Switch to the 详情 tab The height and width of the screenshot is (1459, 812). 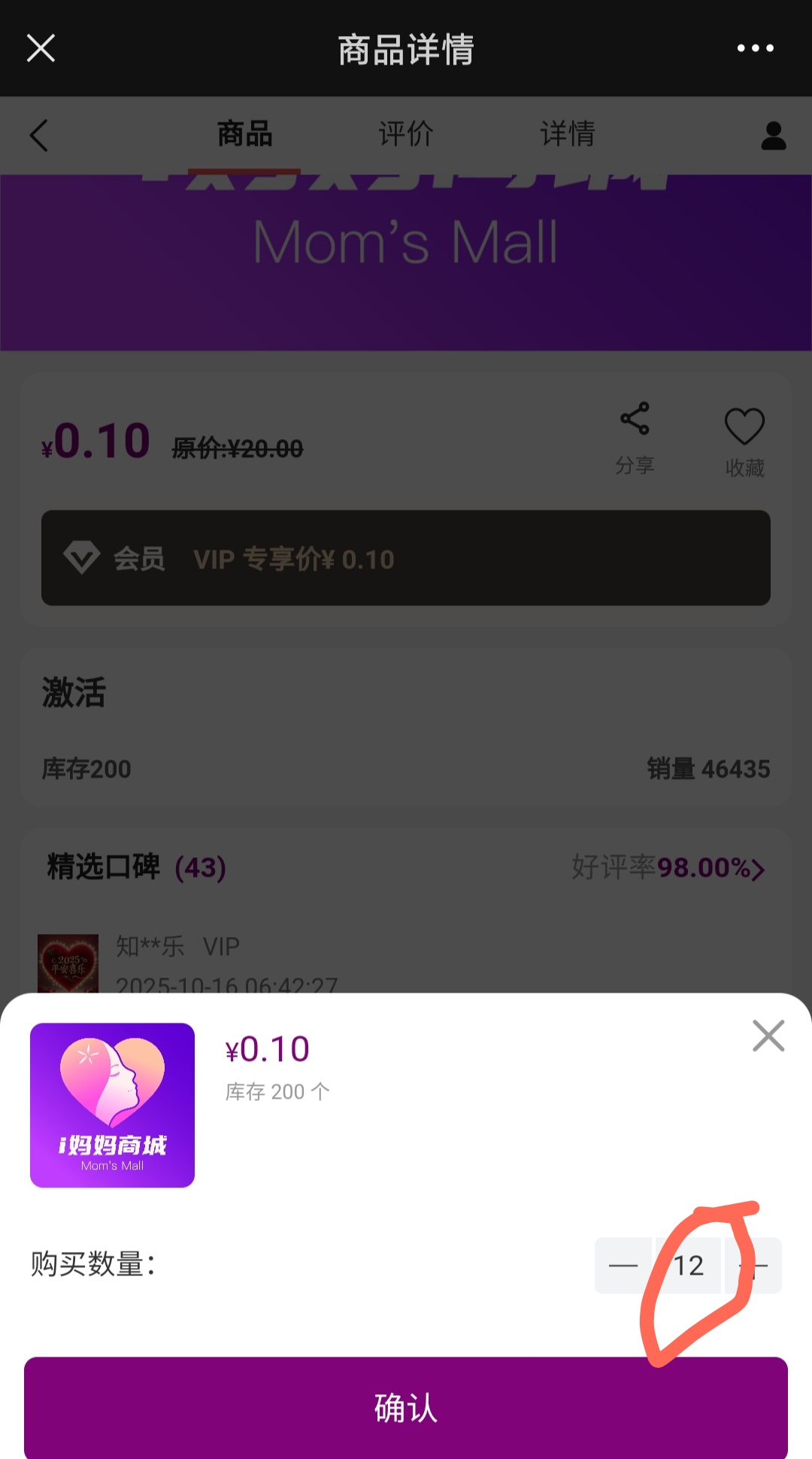click(568, 135)
